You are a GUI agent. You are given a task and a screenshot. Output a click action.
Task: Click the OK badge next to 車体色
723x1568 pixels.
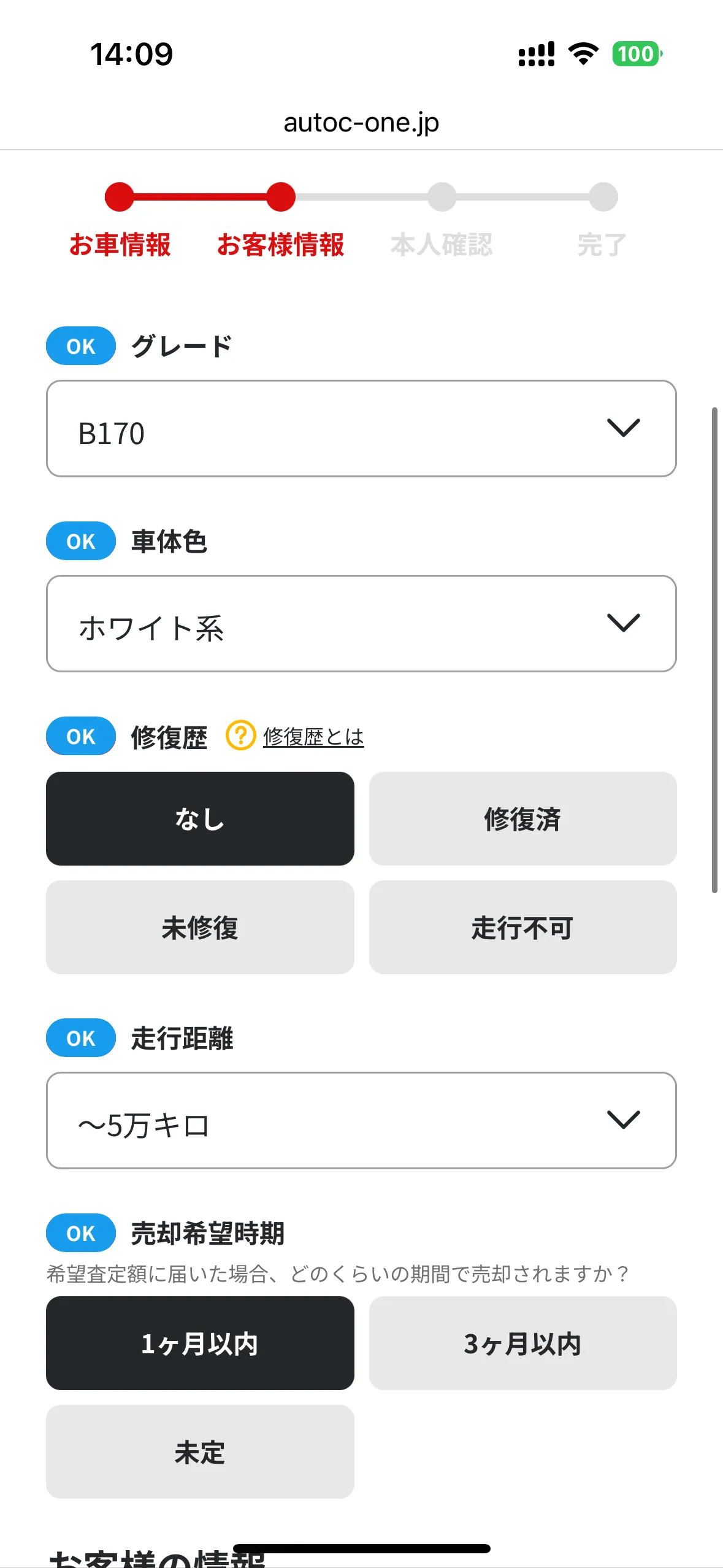point(80,540)
